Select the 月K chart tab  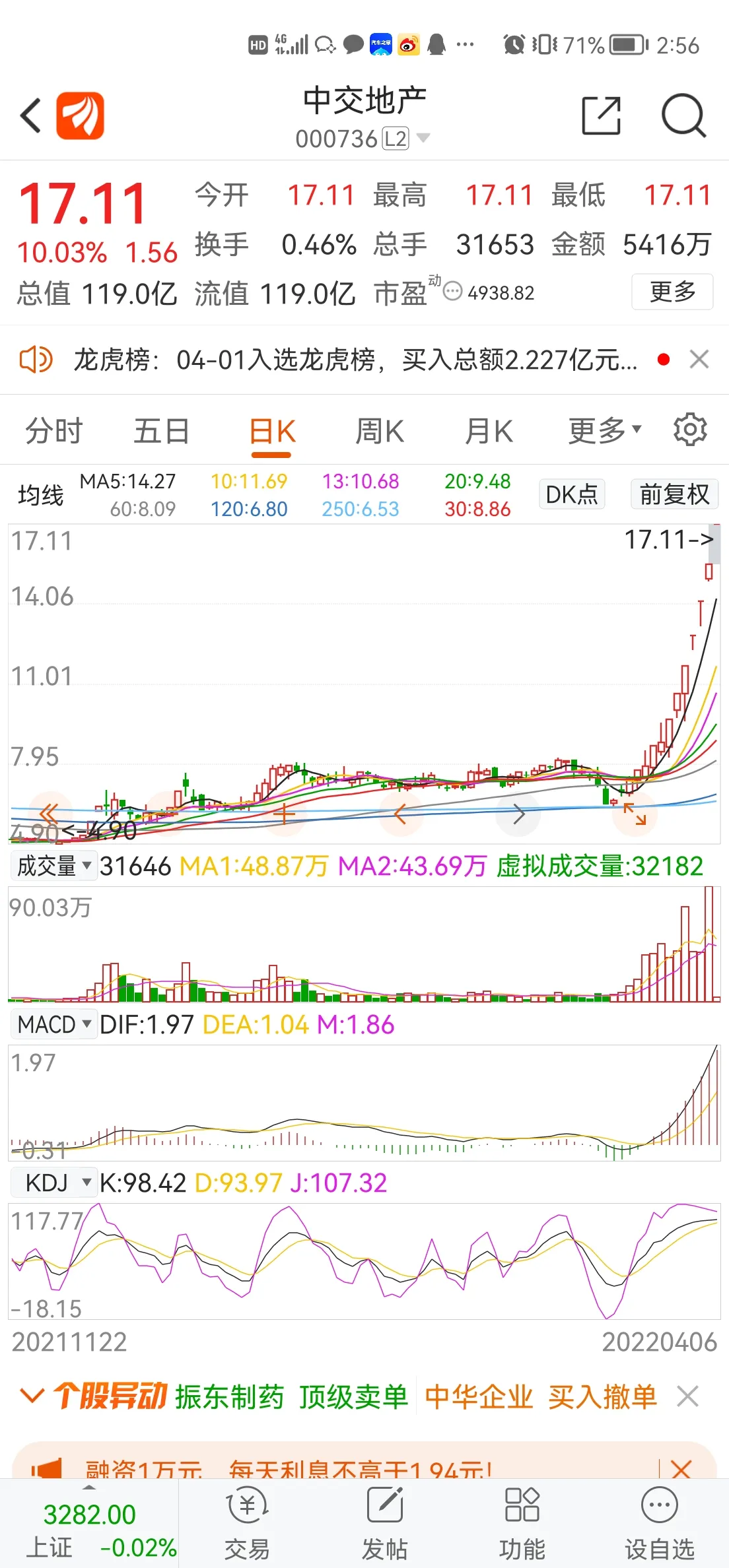tap(489, 432)
